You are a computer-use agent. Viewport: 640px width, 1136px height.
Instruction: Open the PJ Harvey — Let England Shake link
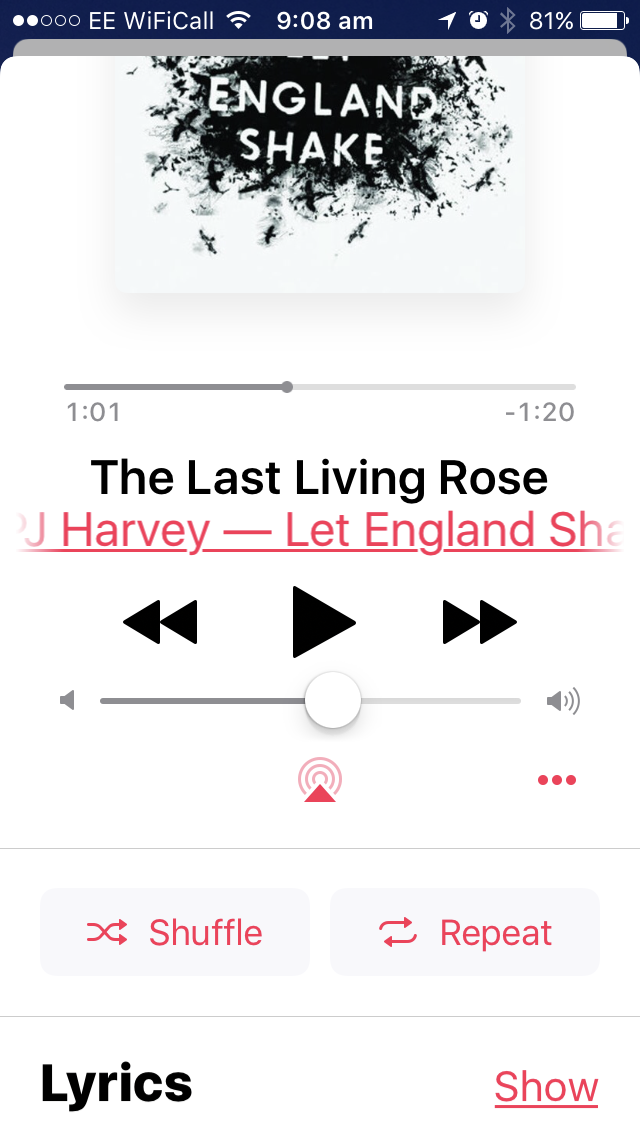click(x=320, y=530)
